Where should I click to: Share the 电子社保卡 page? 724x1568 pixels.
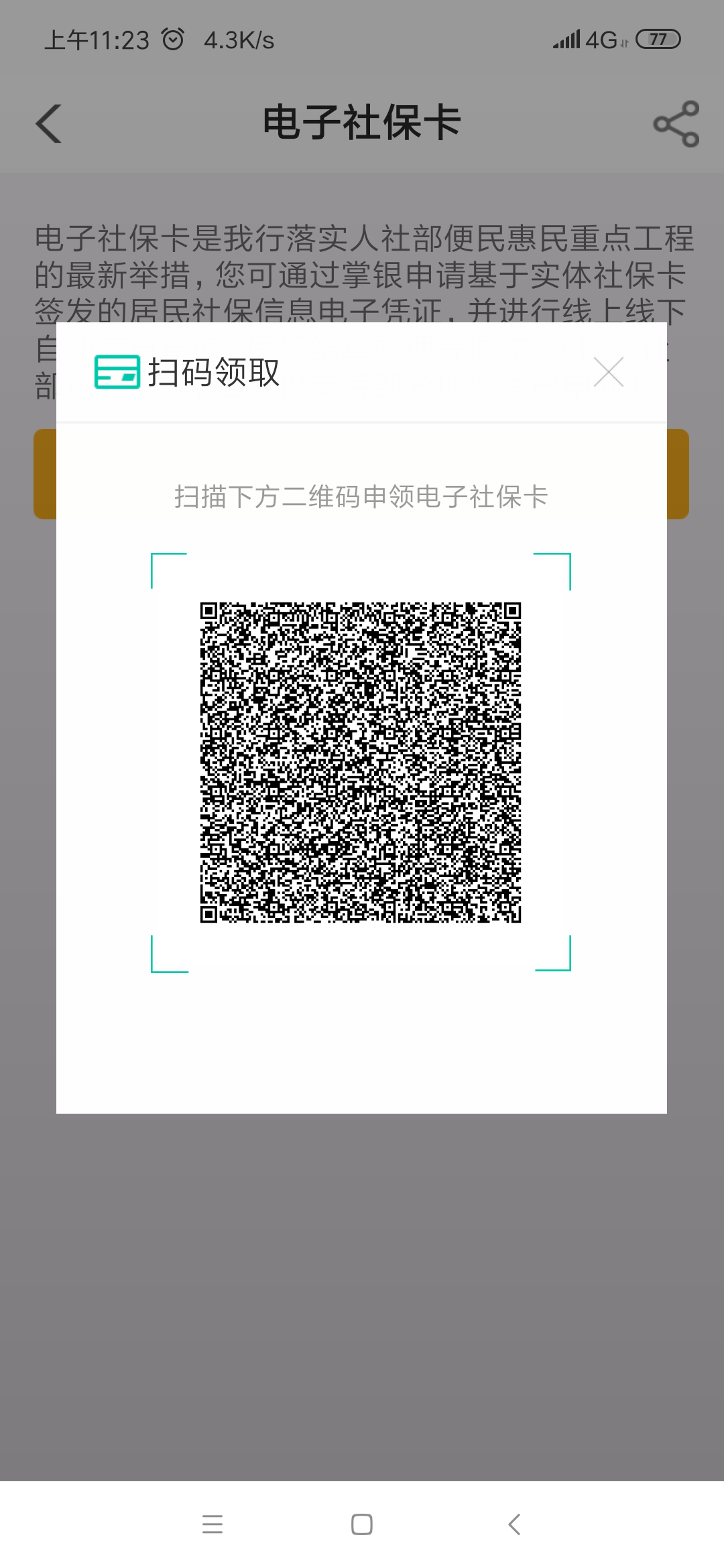[x=676, y=124]
